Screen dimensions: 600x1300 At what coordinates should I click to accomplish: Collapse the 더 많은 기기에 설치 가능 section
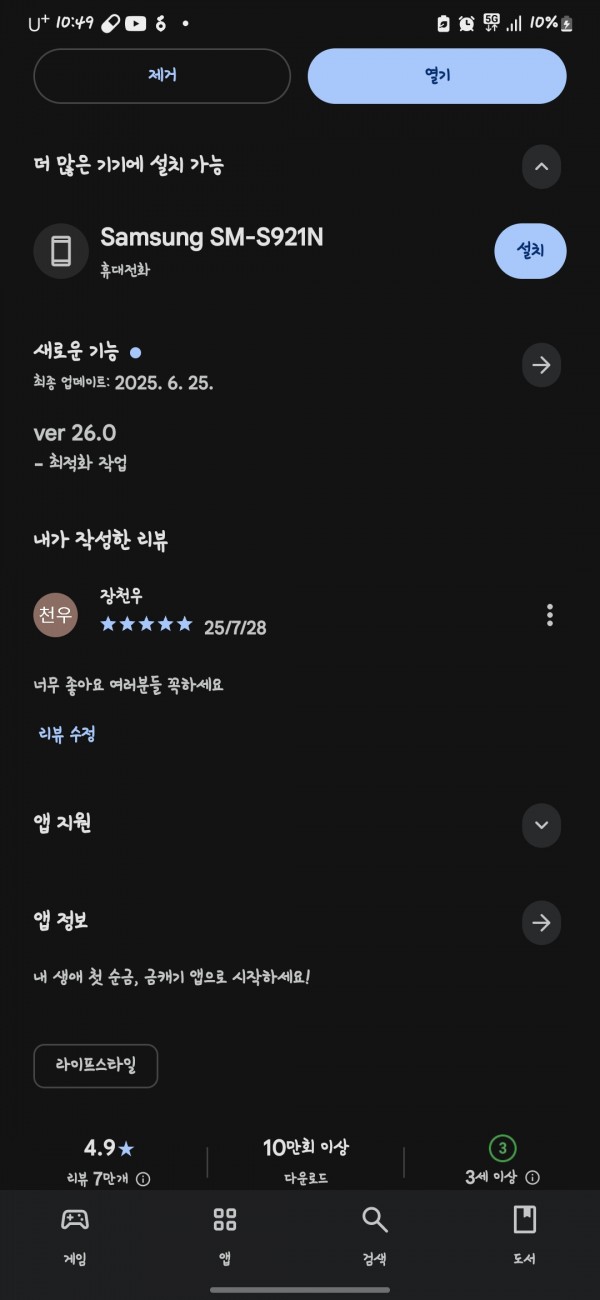coord(541,167)
